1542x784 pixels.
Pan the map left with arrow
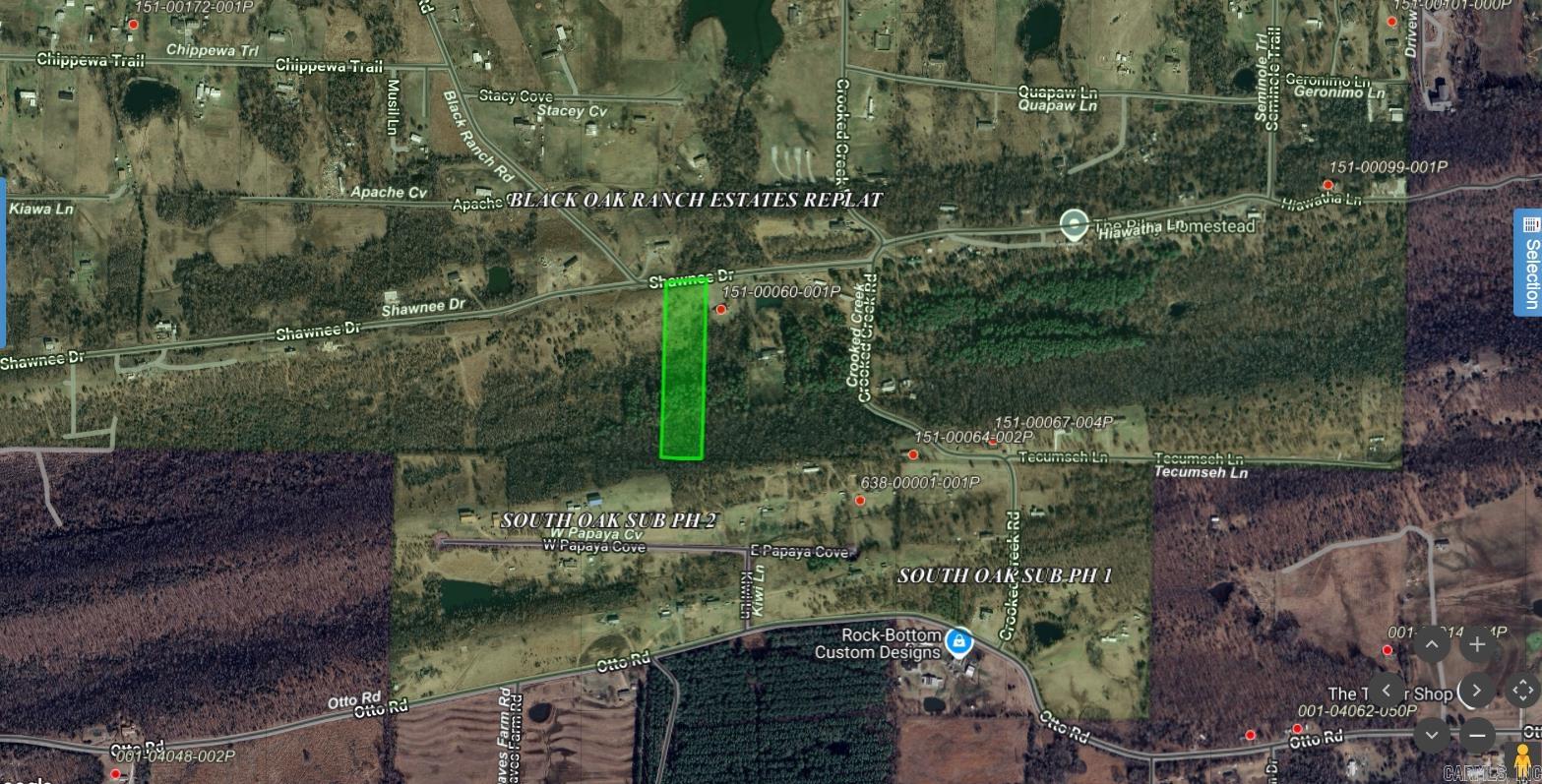[1388, 690]
